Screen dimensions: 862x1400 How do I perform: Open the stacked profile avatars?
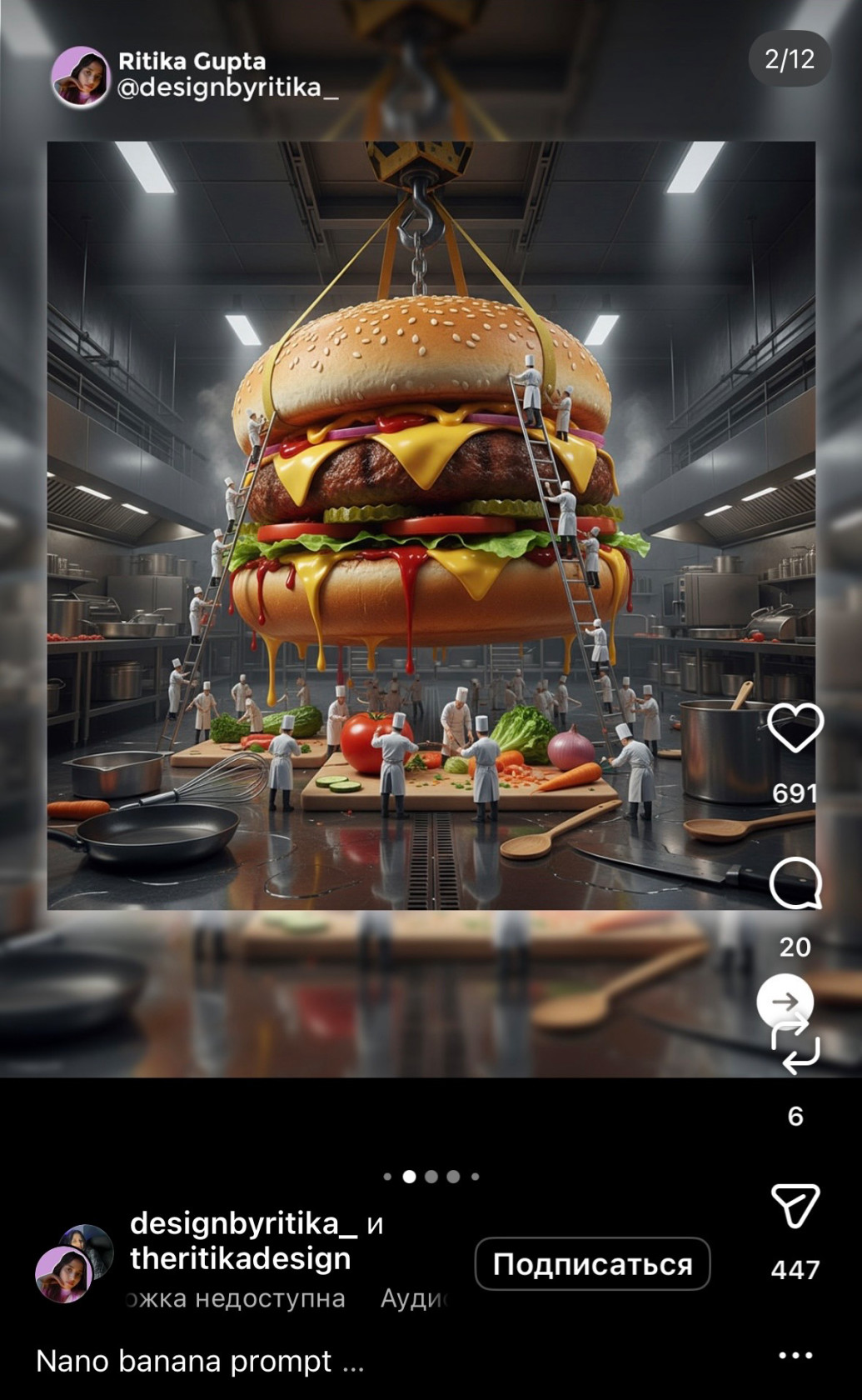(x=73, y=1263)
